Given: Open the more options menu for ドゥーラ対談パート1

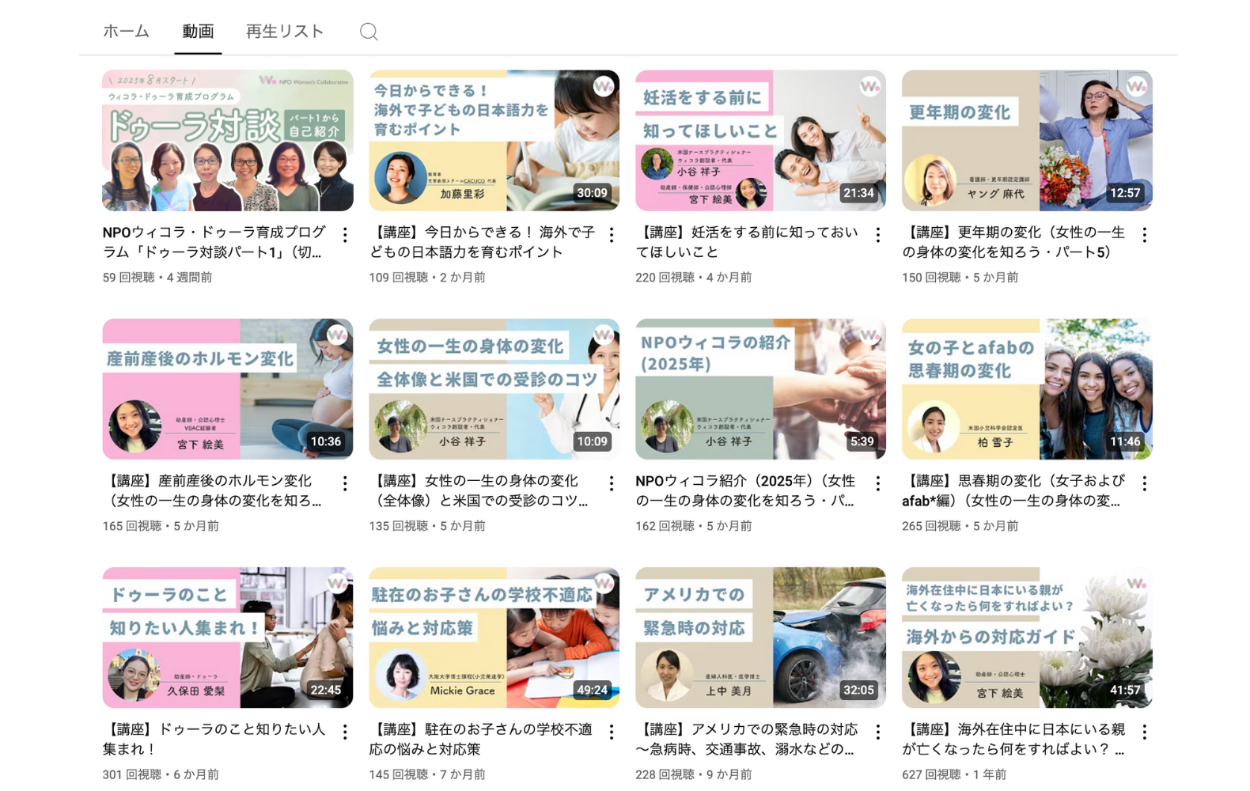Looking at the screenshot, I should (x=345, y=235).
